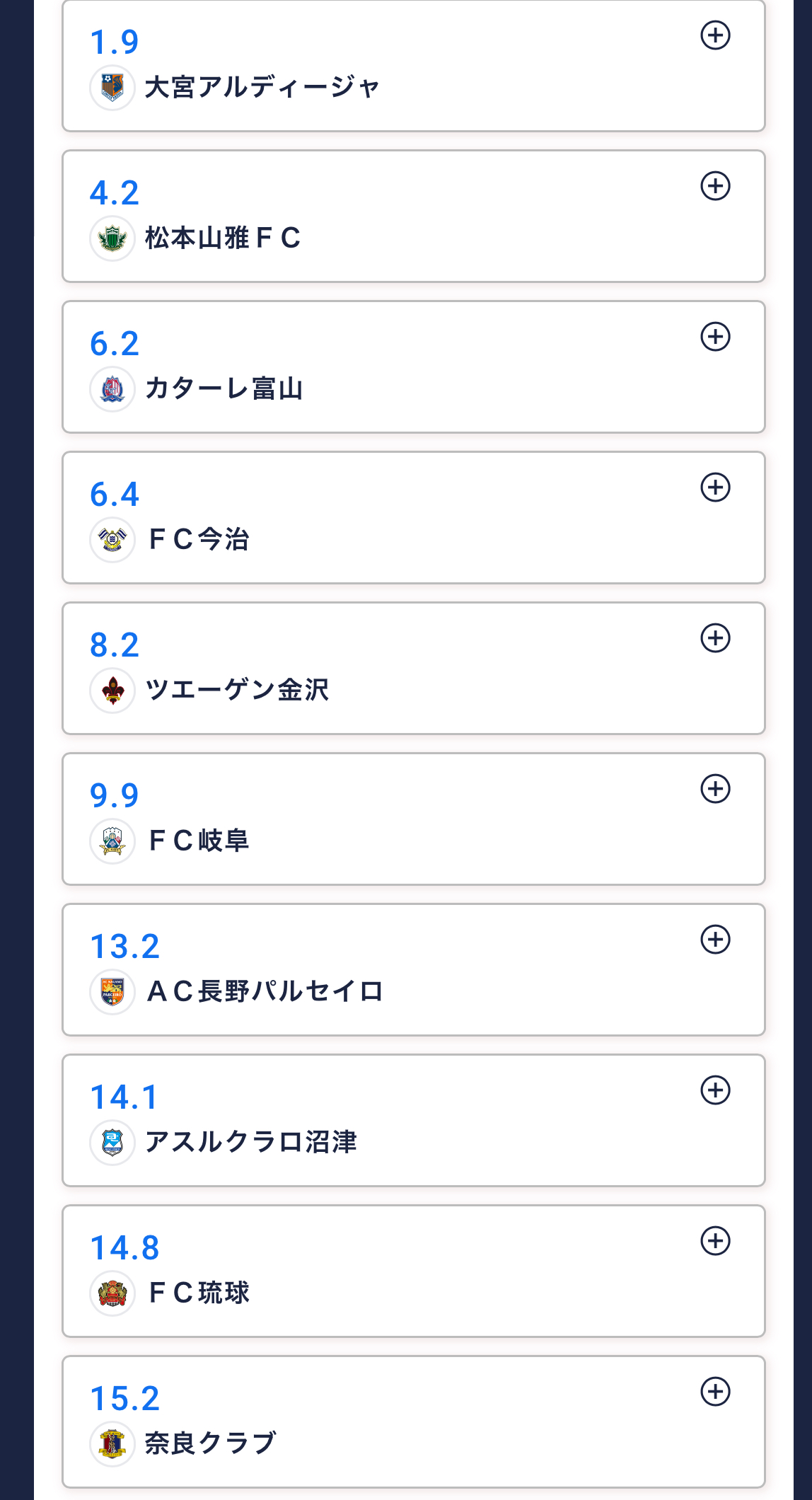
Task: Add 松本山雅FC with its plus icon
Action: [x=715, y=186]
